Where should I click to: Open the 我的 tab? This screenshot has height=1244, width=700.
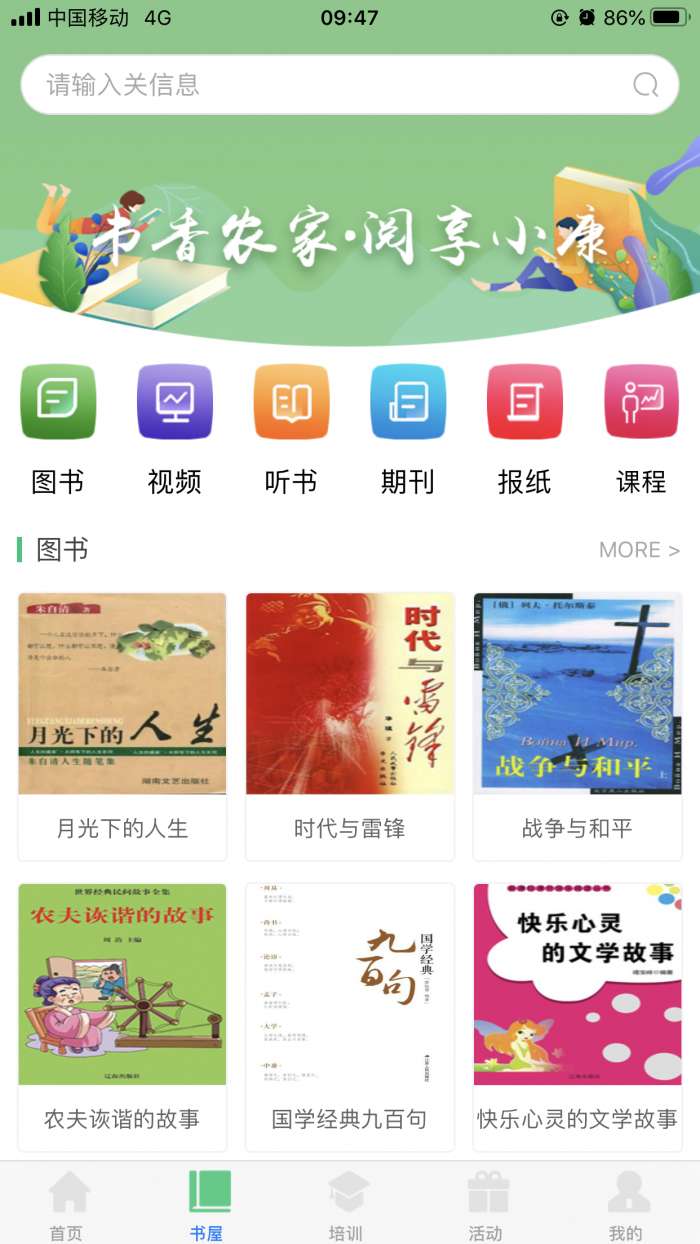[x=627, y=1204]
